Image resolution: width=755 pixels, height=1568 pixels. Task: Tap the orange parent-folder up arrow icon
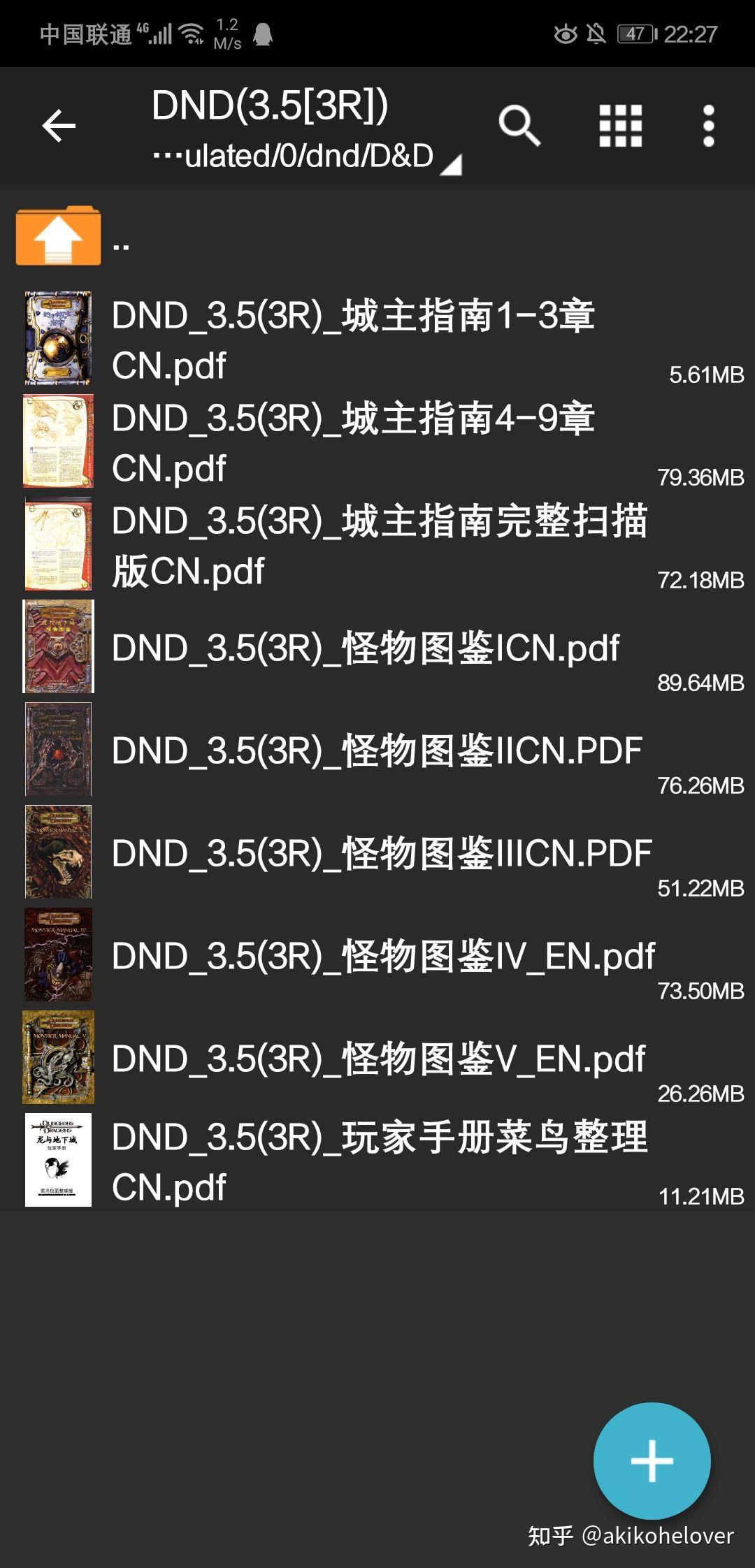[x=59, y=238]
